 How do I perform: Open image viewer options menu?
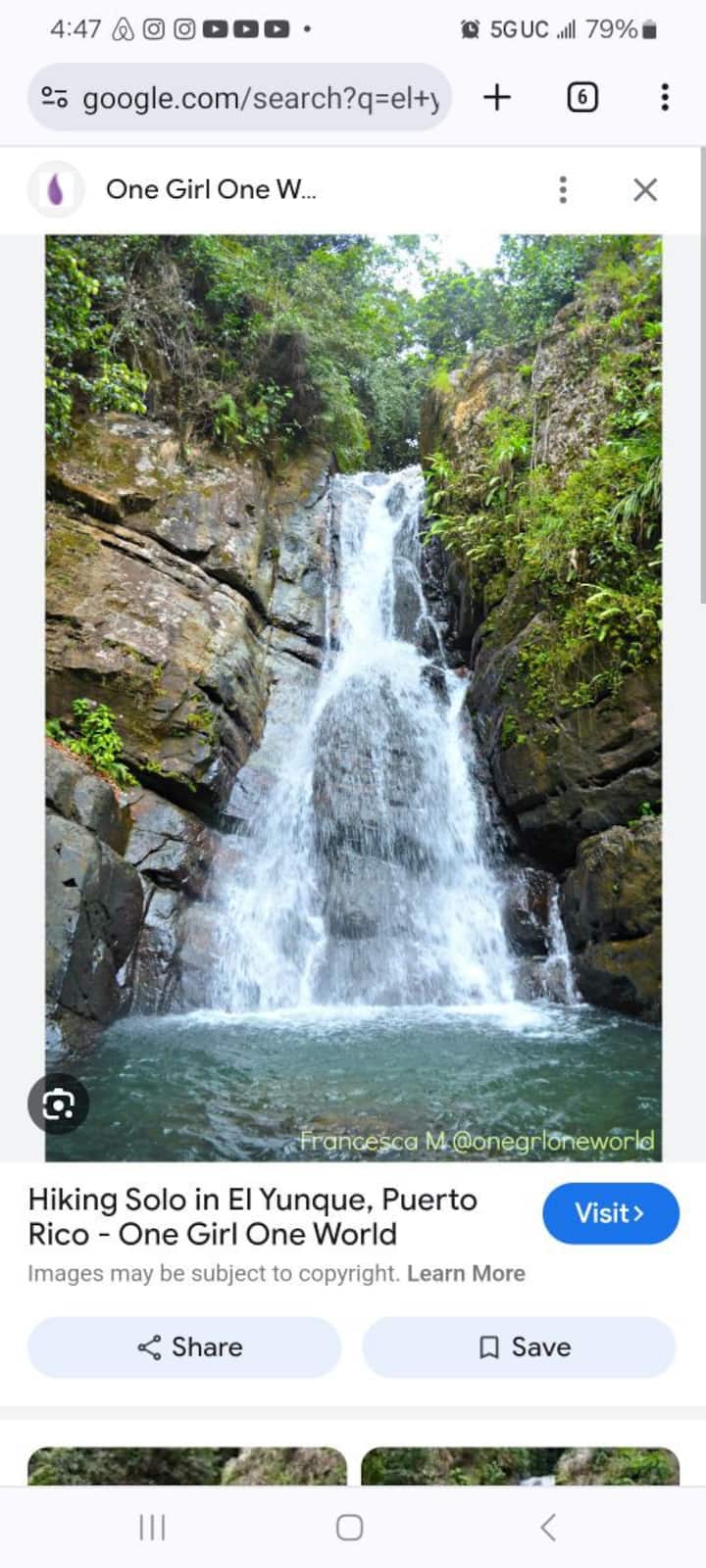pos(563,189)
